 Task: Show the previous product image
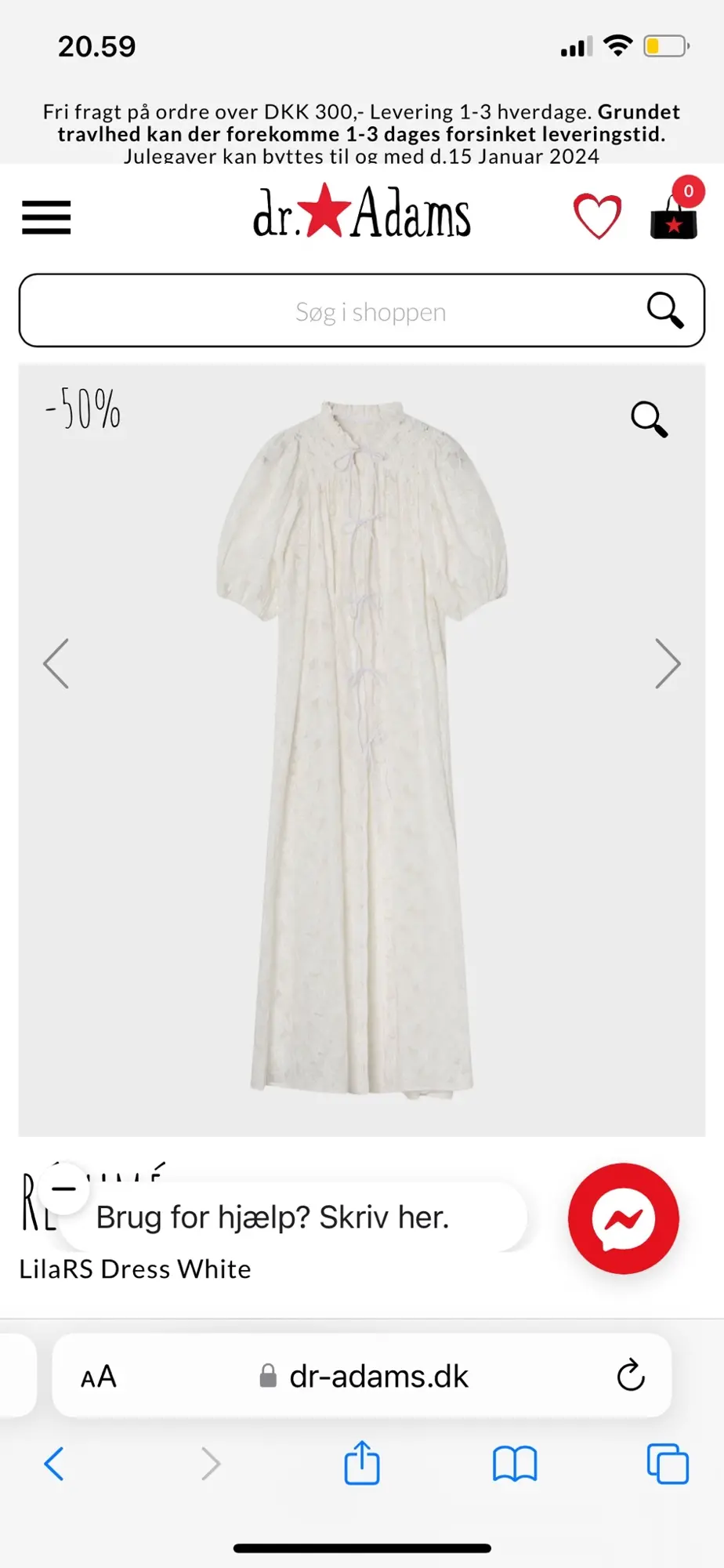(56, 663)
